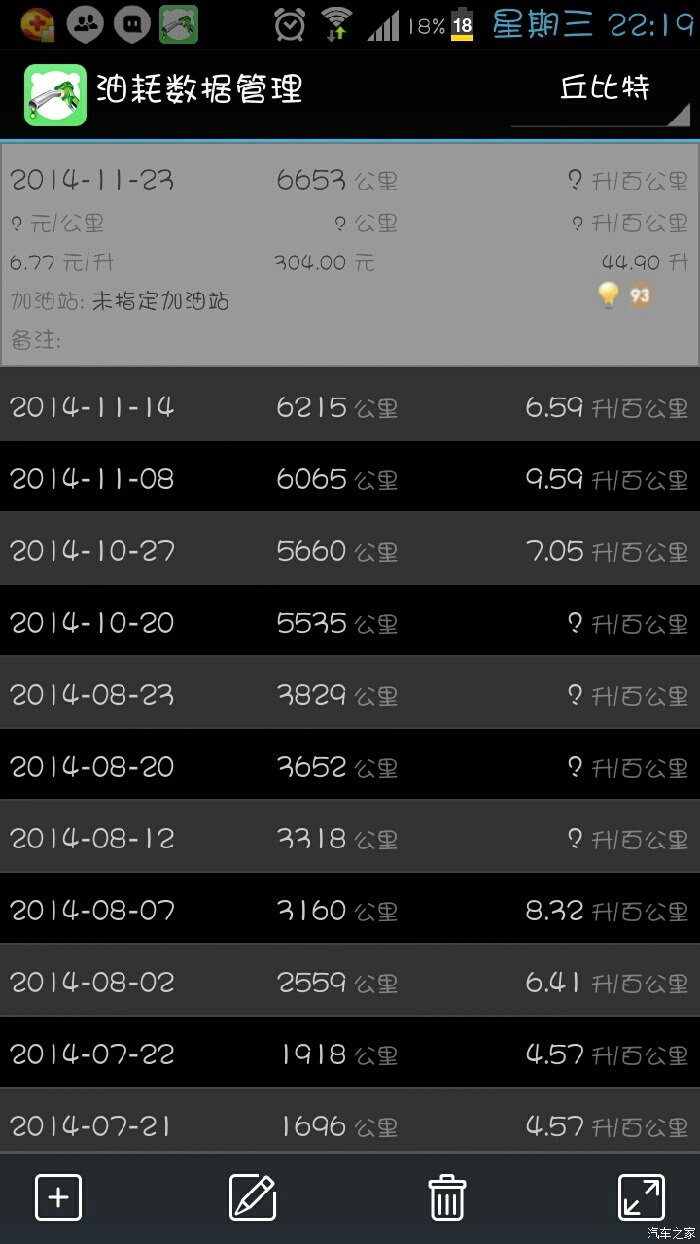700x1244 pixels.
Task: Open the 2014-11-08 fuel entry
Action: 350,479
